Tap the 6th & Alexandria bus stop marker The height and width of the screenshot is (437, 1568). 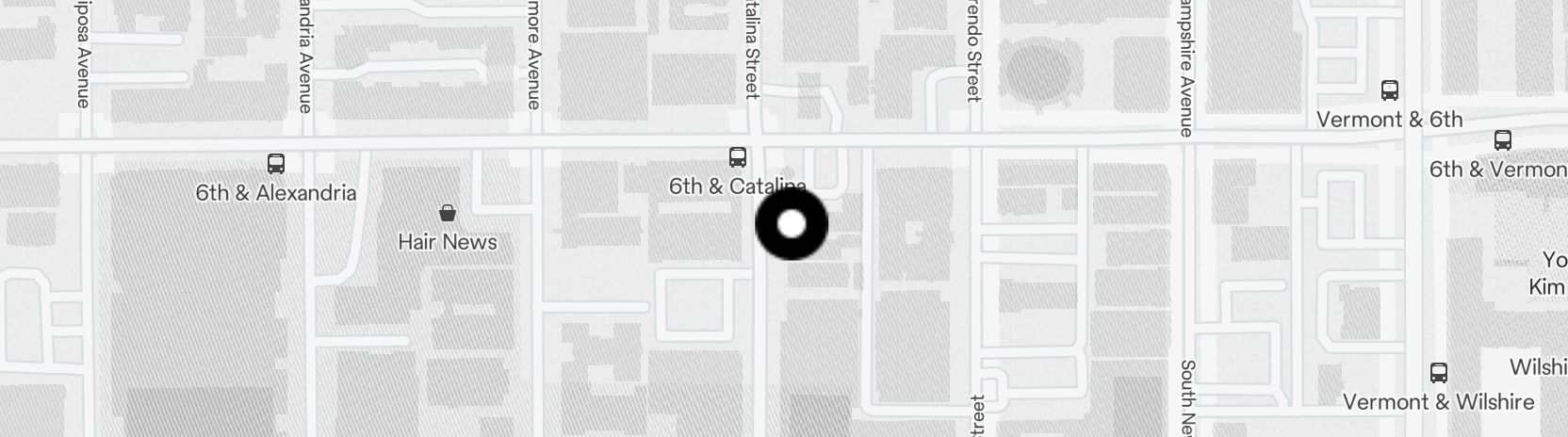click(275, 164)
